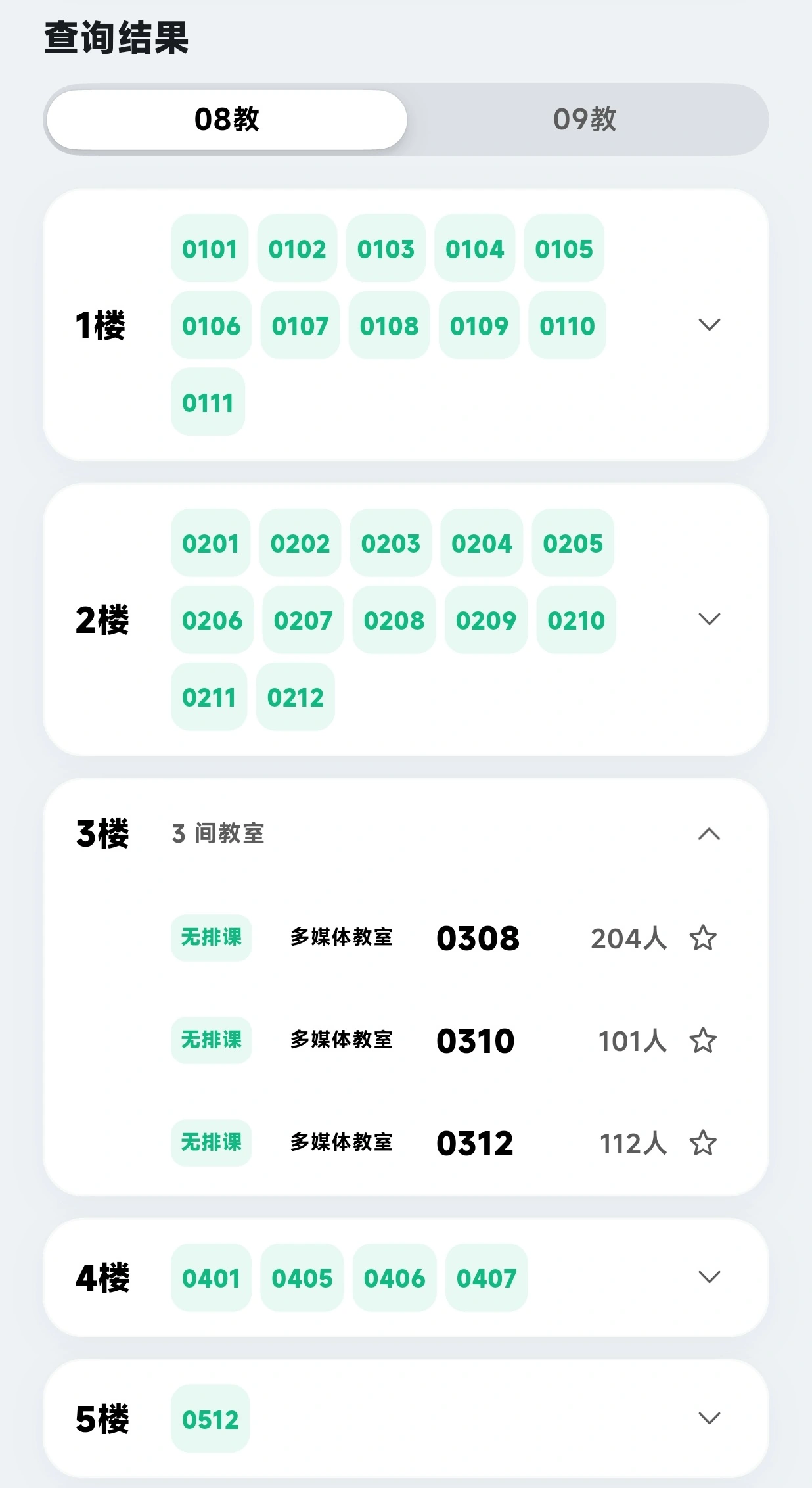The image size is (812, 1488).
Task: Open the 0312 multimedia classroom row
Action: [x=445, y=1143]
